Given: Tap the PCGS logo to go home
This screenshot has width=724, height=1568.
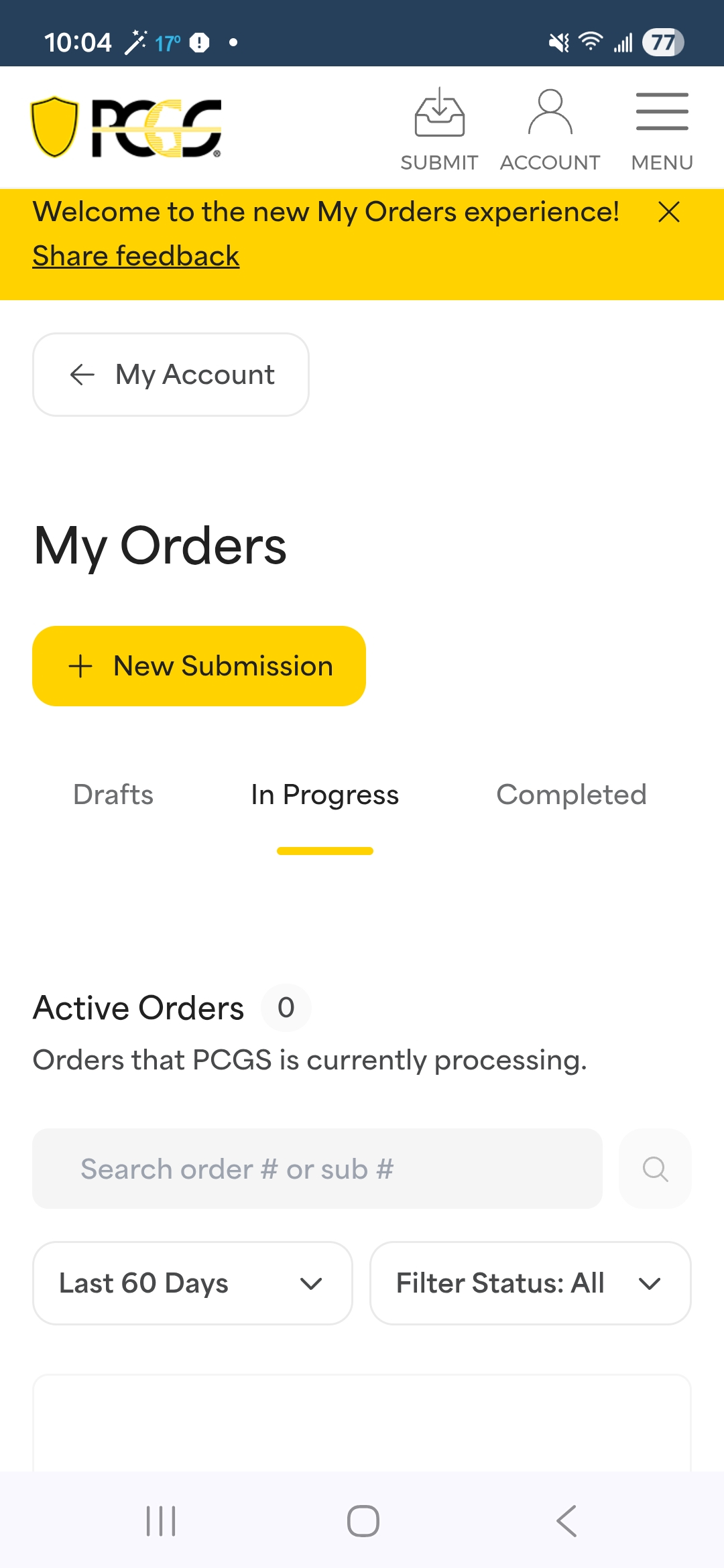Looking at the screenshot, I should 126,127.
